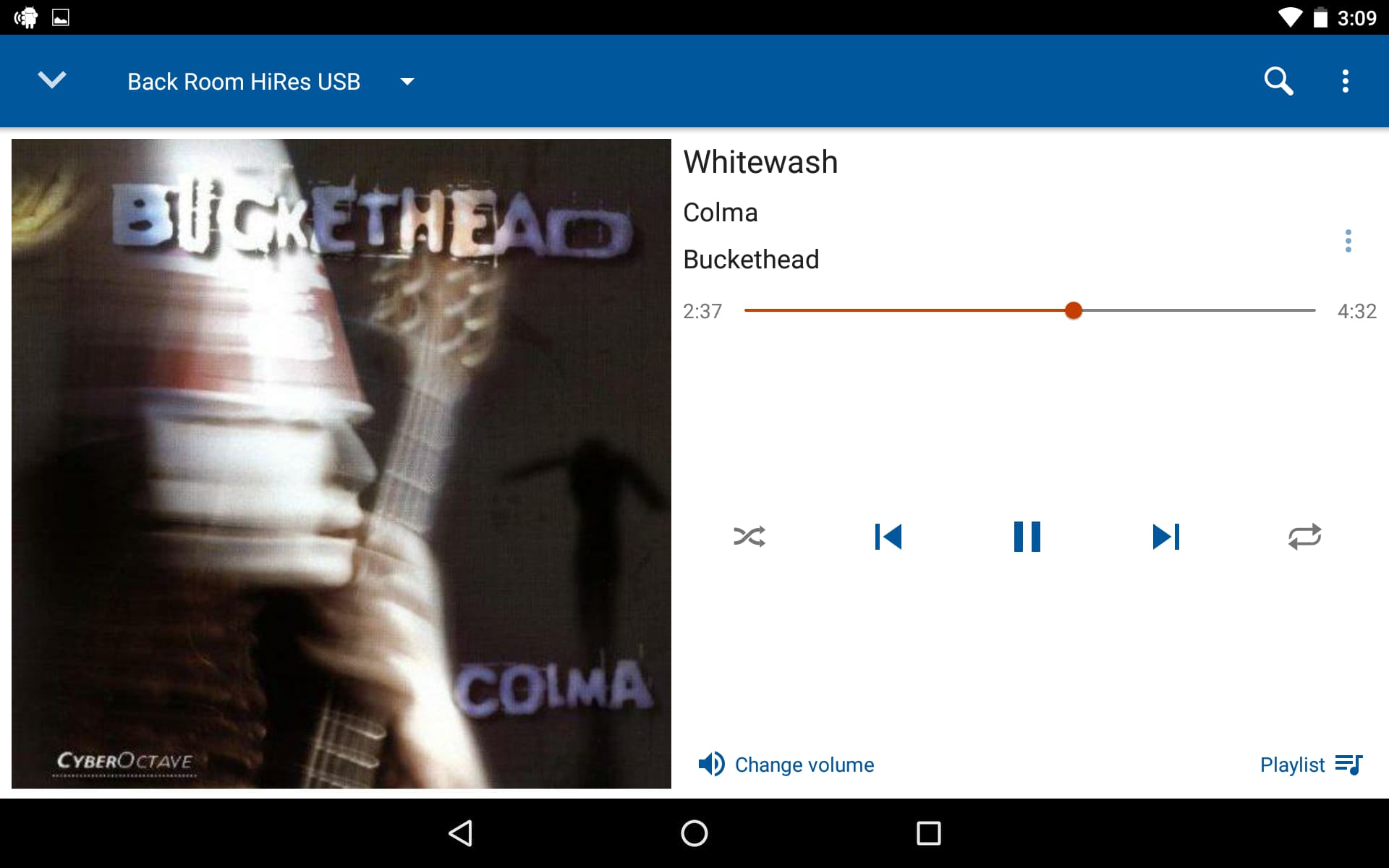1389x868 pixels.
Task: Go to the home screen
Action: [694, 833]
